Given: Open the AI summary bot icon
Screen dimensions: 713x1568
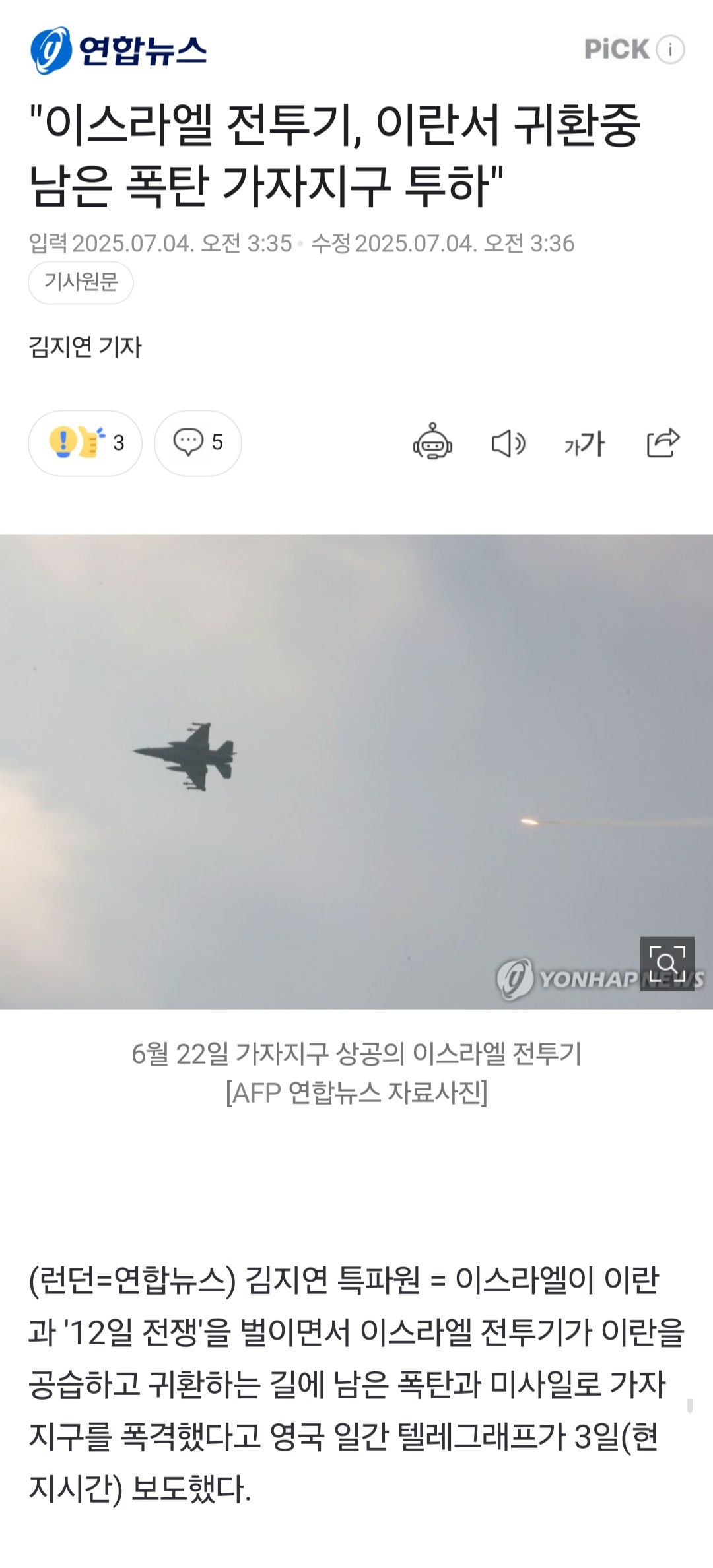Looking at the screenshot, I should tap(432, 442).
